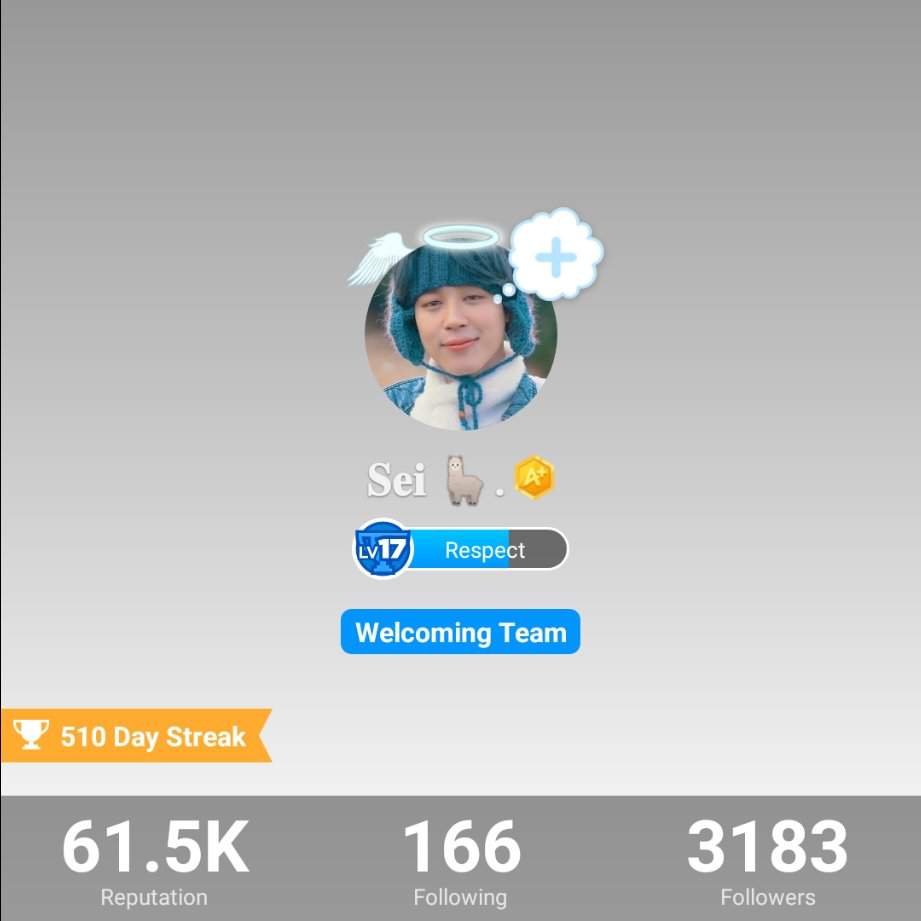The image size is (921, 921).
Task: View the 61.5K Reputation details
Action: (x=154, y=860)
